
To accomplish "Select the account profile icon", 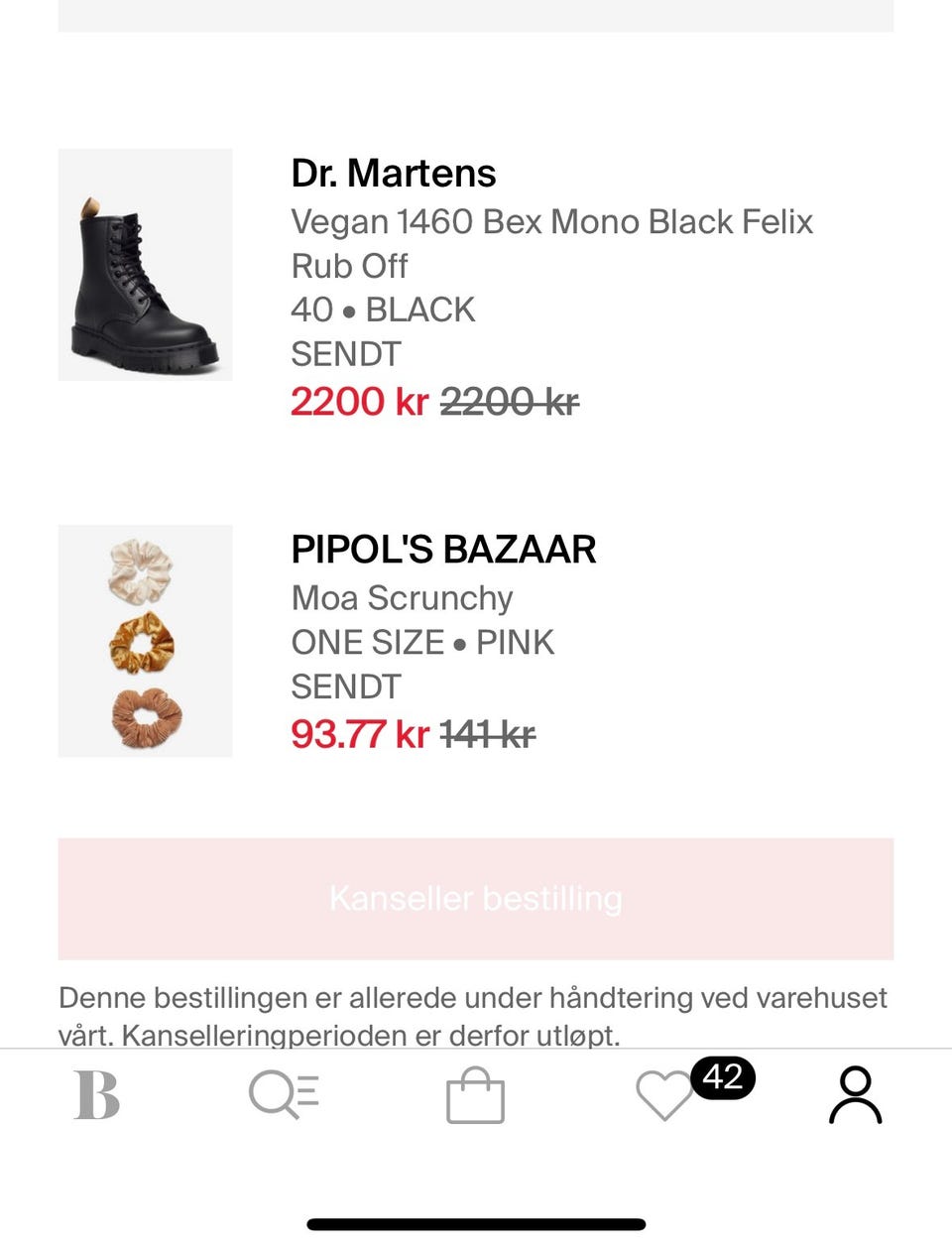I will click(854, 1095).
